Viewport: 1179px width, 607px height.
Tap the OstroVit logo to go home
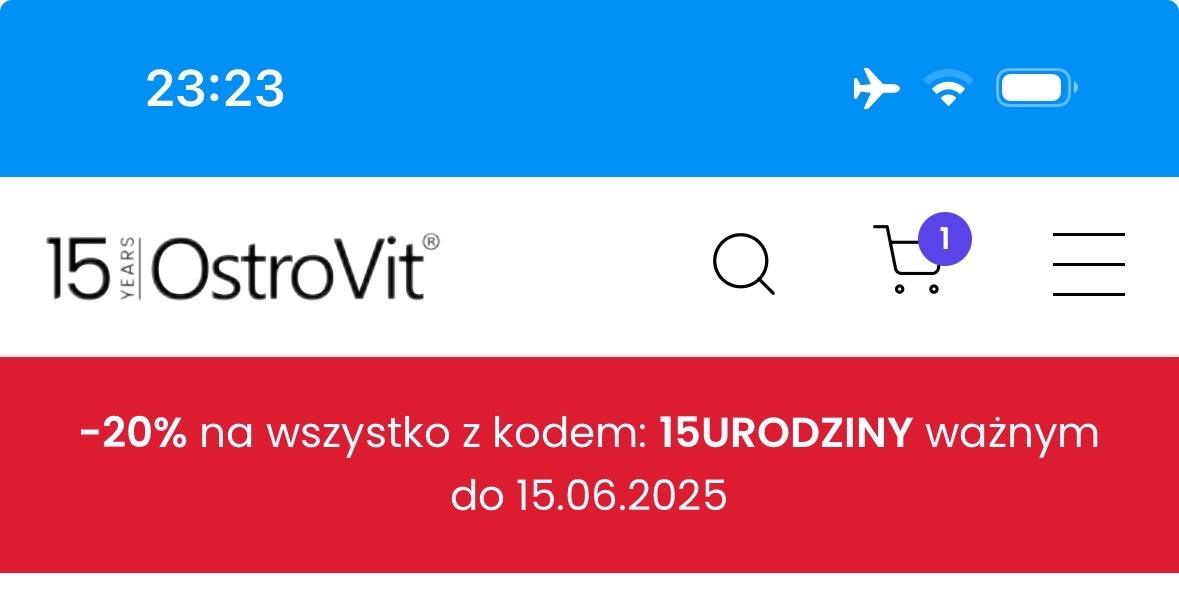(243, 267)
